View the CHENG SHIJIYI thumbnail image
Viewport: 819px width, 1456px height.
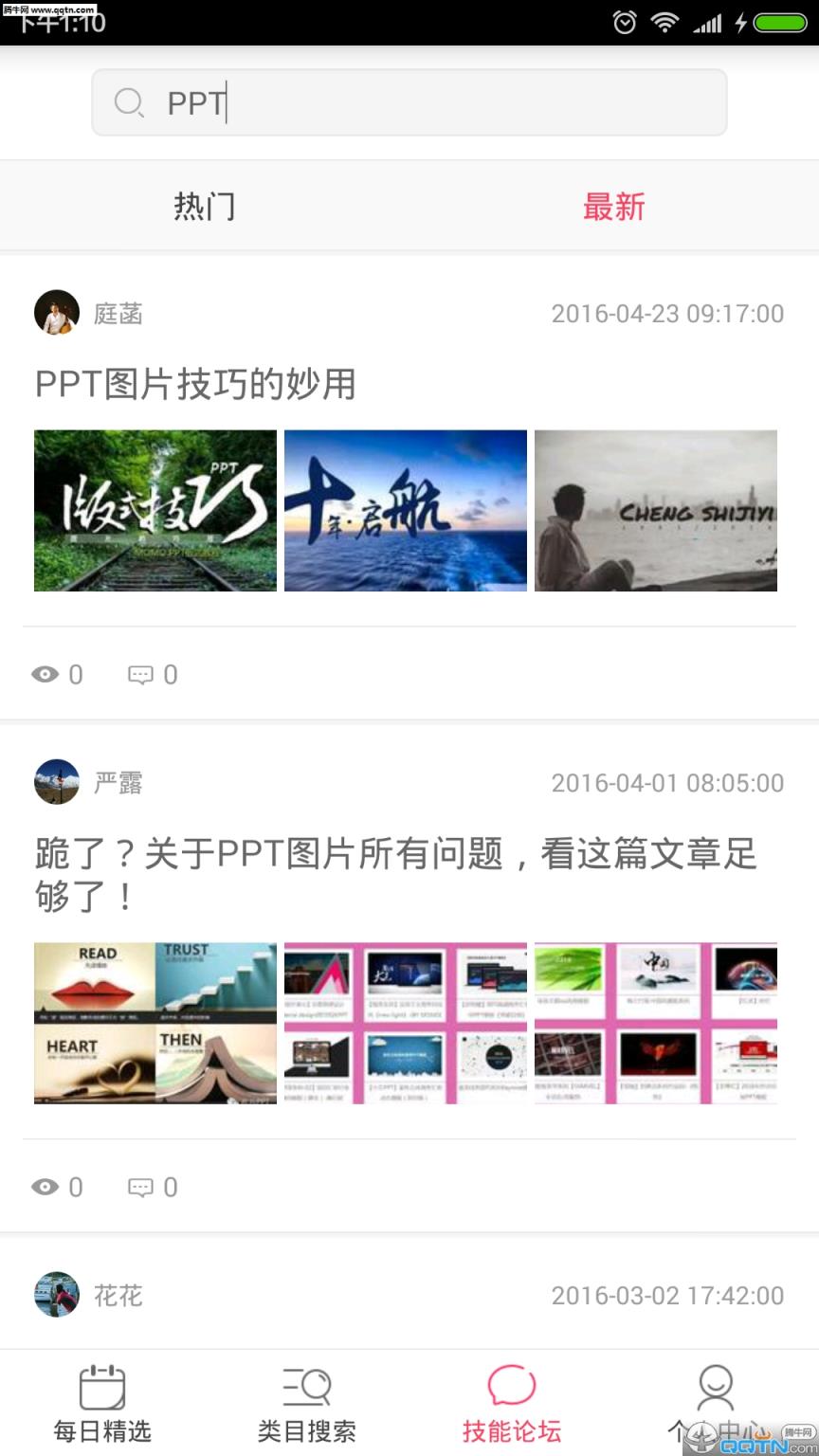point(655,510)
